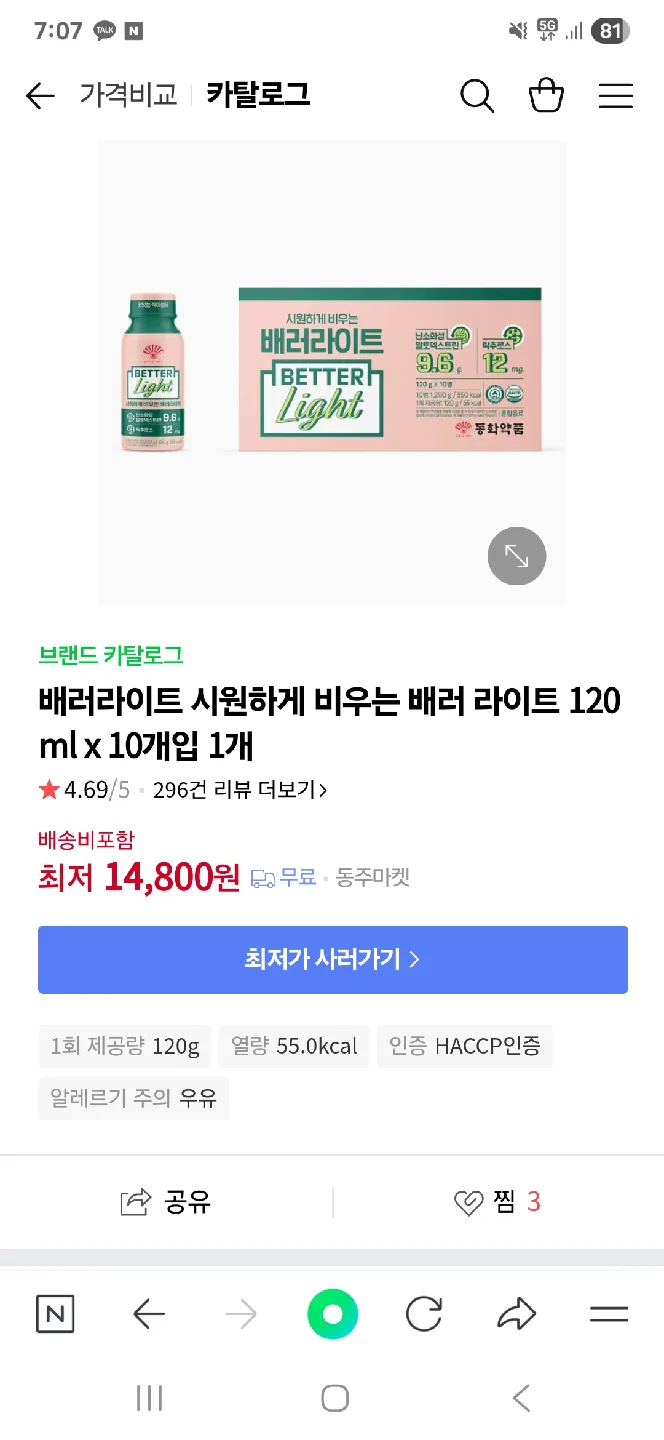Go back using the top arrow

click(x=40, y=96)
